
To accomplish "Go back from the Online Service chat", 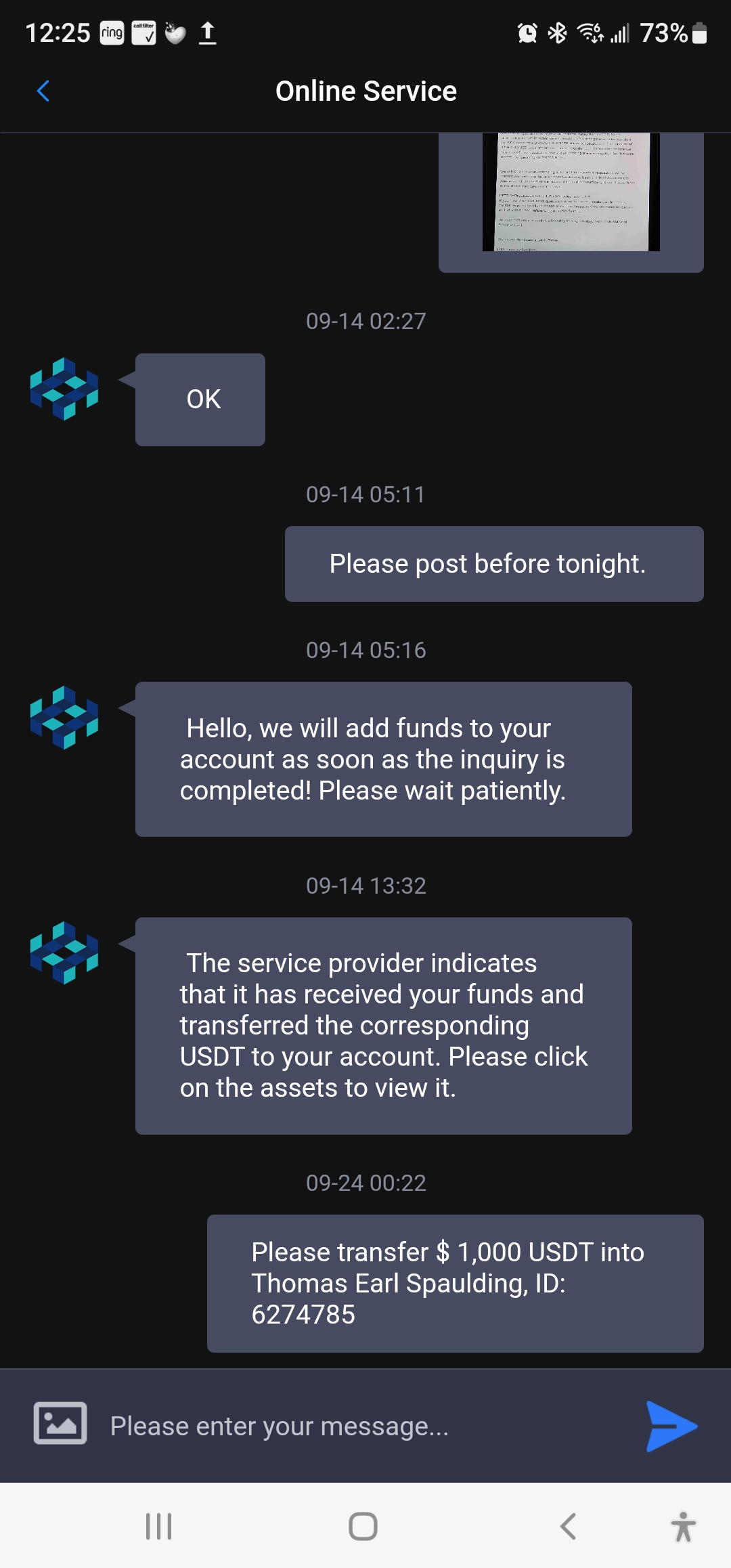I will click(43, 91).
